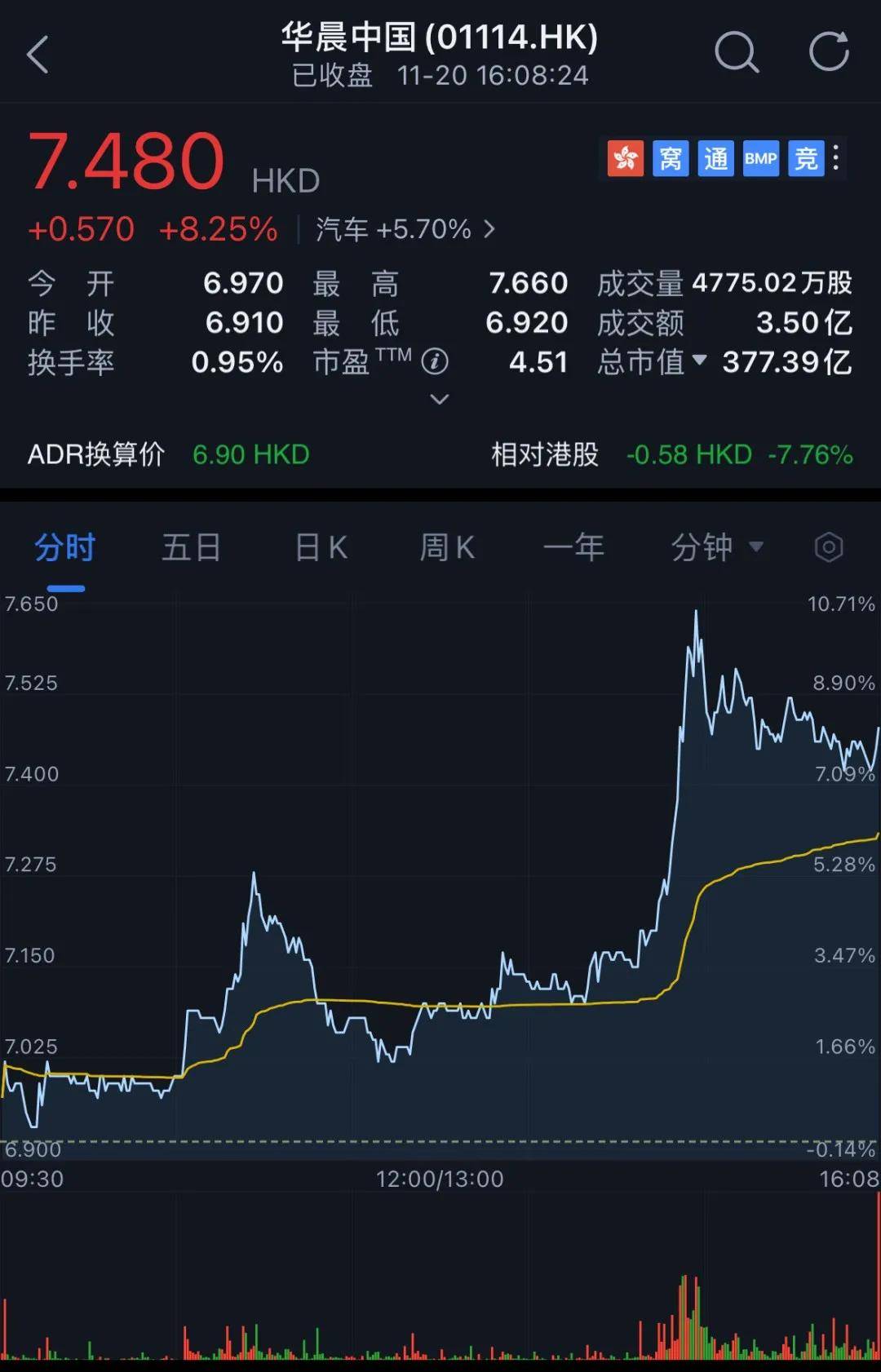Select the 分时 chart tab
881x1372 pixels.
click(x=65, y=547)
